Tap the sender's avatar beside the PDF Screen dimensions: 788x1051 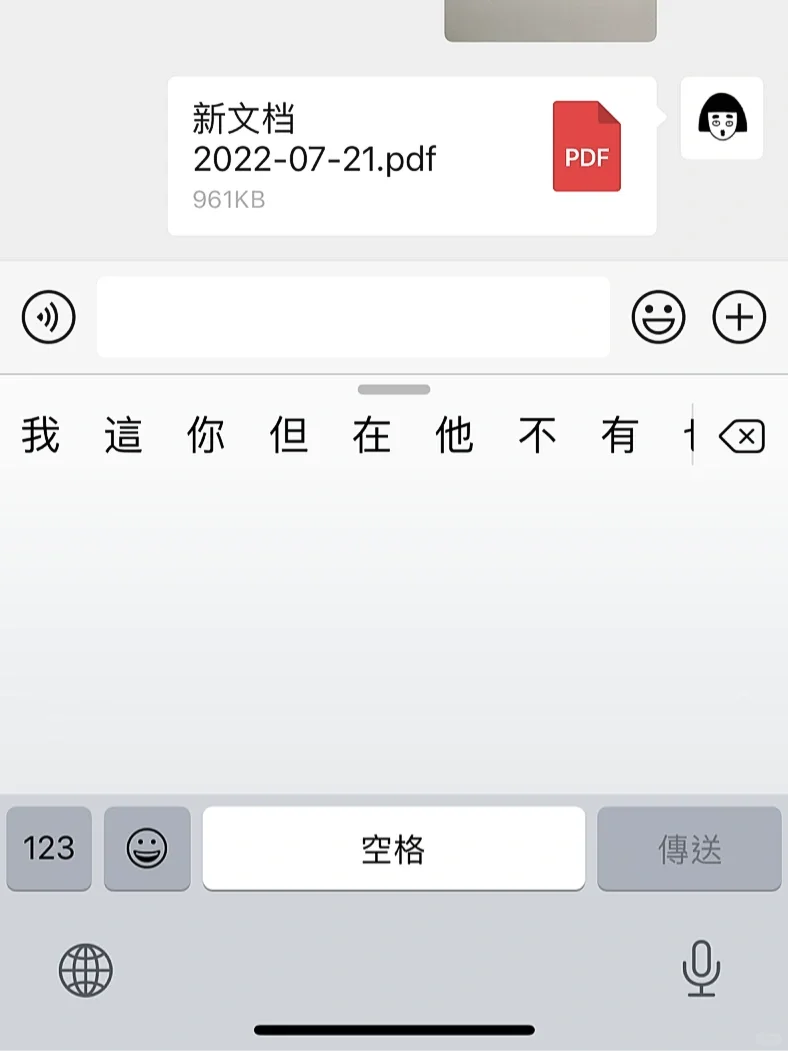pos(721,118)
